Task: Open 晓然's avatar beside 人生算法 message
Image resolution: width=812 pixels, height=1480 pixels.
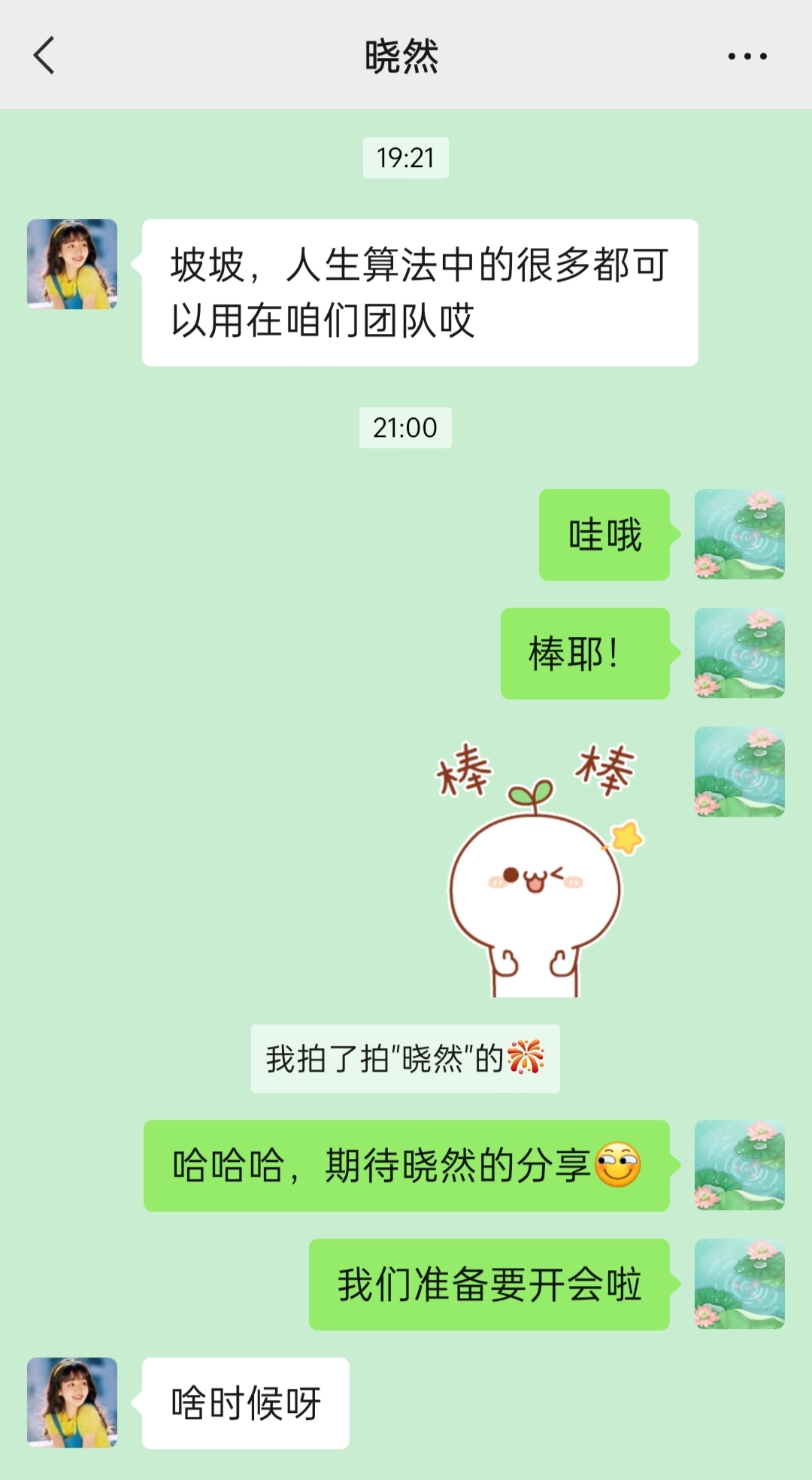Action: (72, 264)
